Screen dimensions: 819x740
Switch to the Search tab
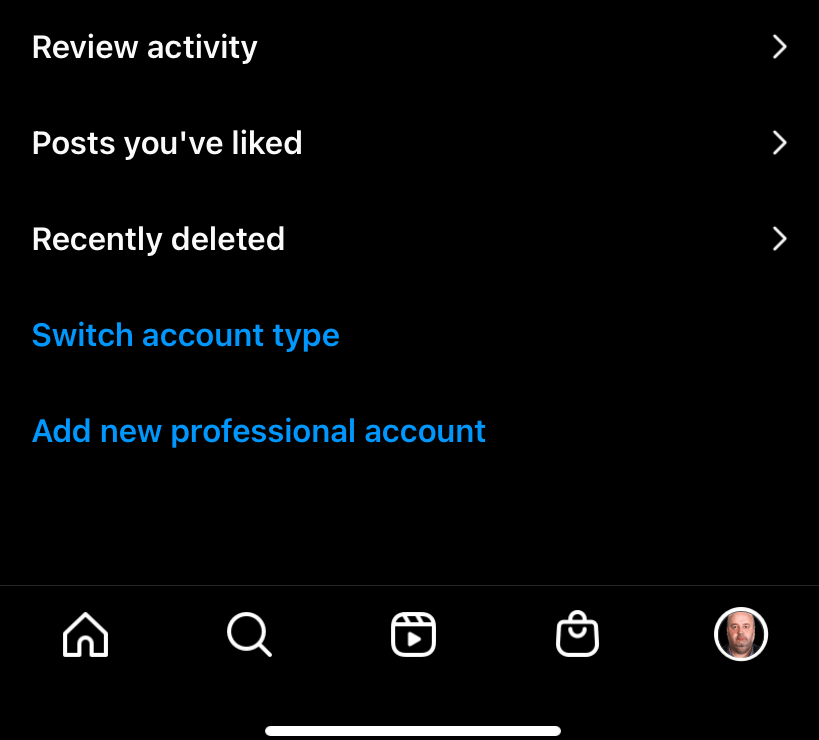pyautogui.click(x=248, y=634)
